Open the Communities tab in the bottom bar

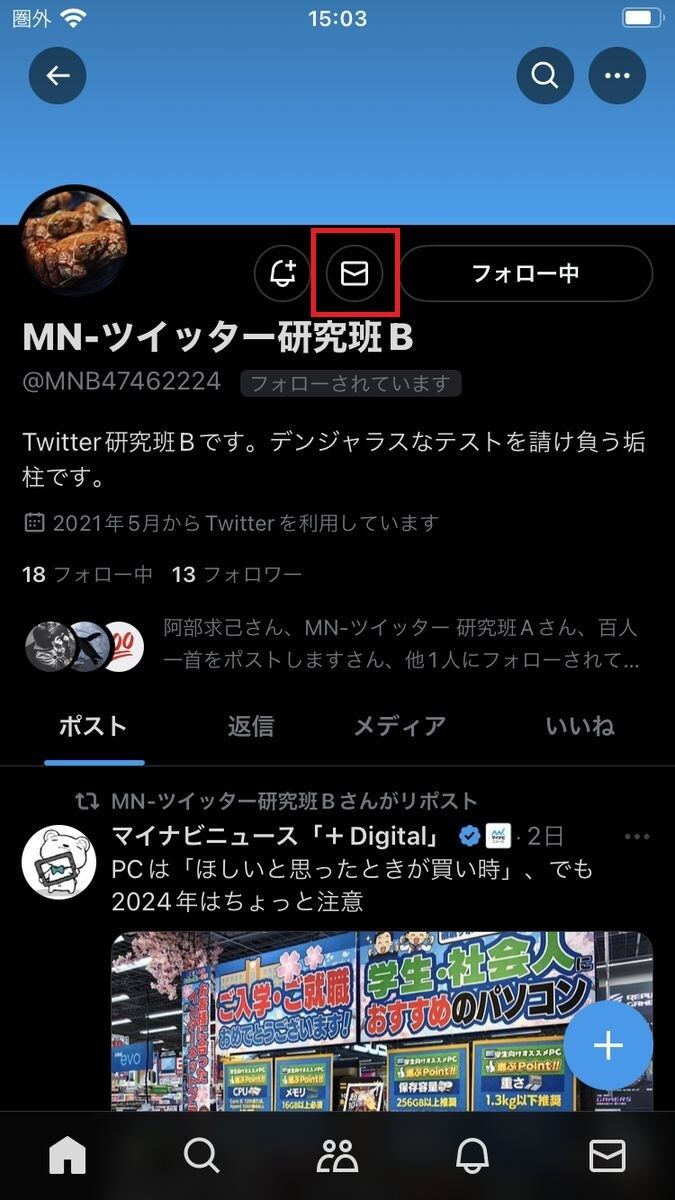(337, 1155)
